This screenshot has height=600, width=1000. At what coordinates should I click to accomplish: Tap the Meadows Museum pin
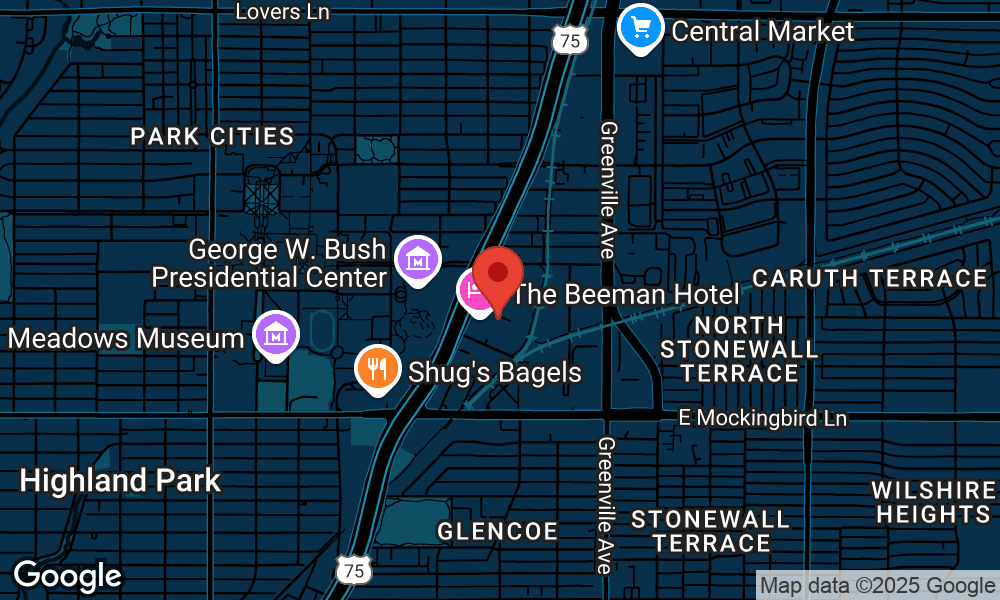(x=275, y=335)
